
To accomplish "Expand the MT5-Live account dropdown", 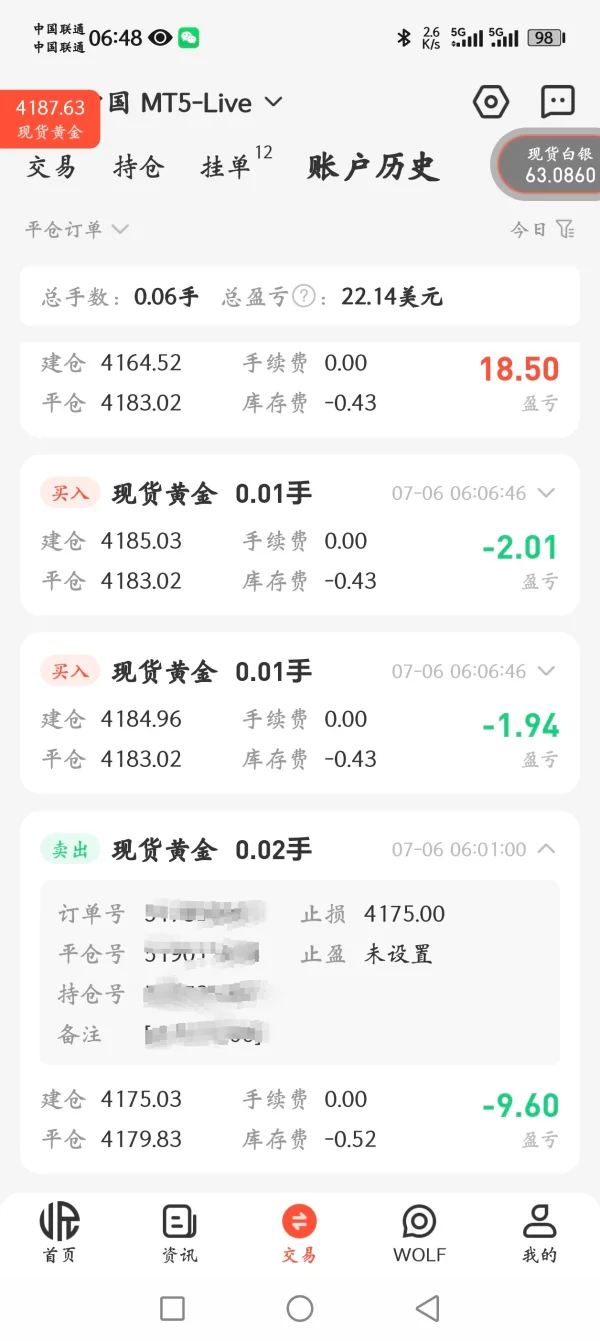I will [273, 102].
